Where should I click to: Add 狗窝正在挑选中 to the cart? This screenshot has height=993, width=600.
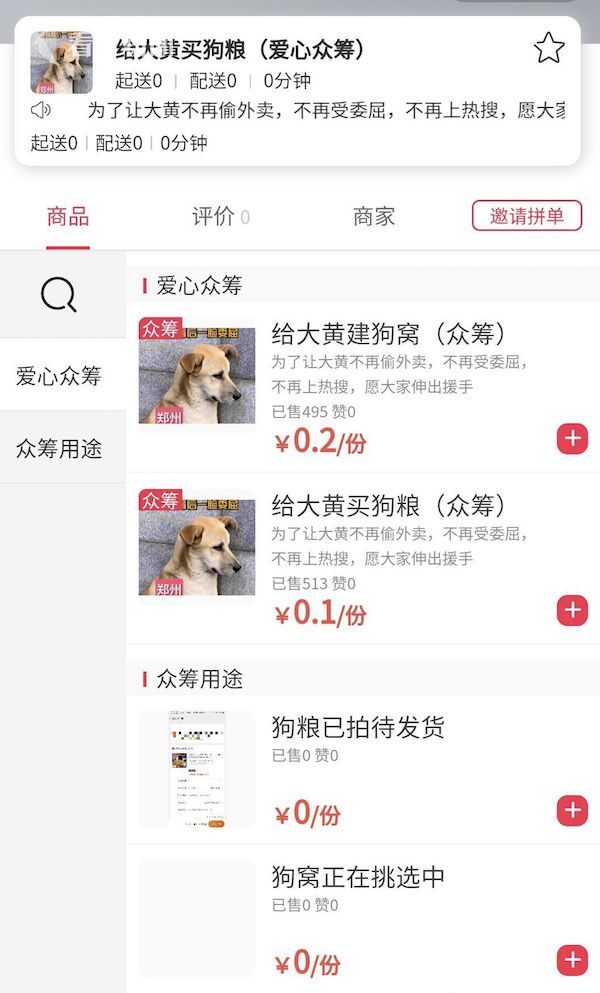[x=572, y=960]
